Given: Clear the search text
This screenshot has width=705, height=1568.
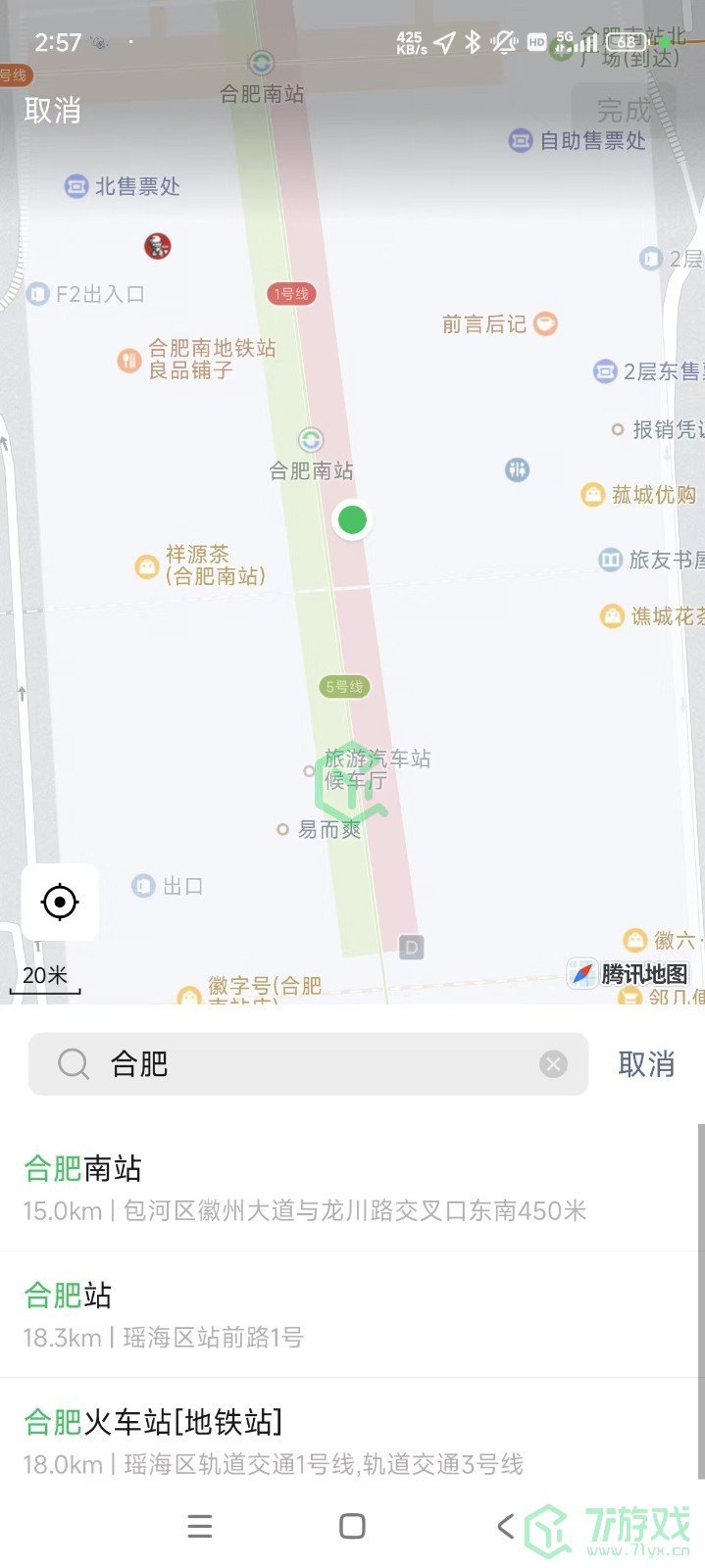Looking at the screenshot, I should 553,1063.
